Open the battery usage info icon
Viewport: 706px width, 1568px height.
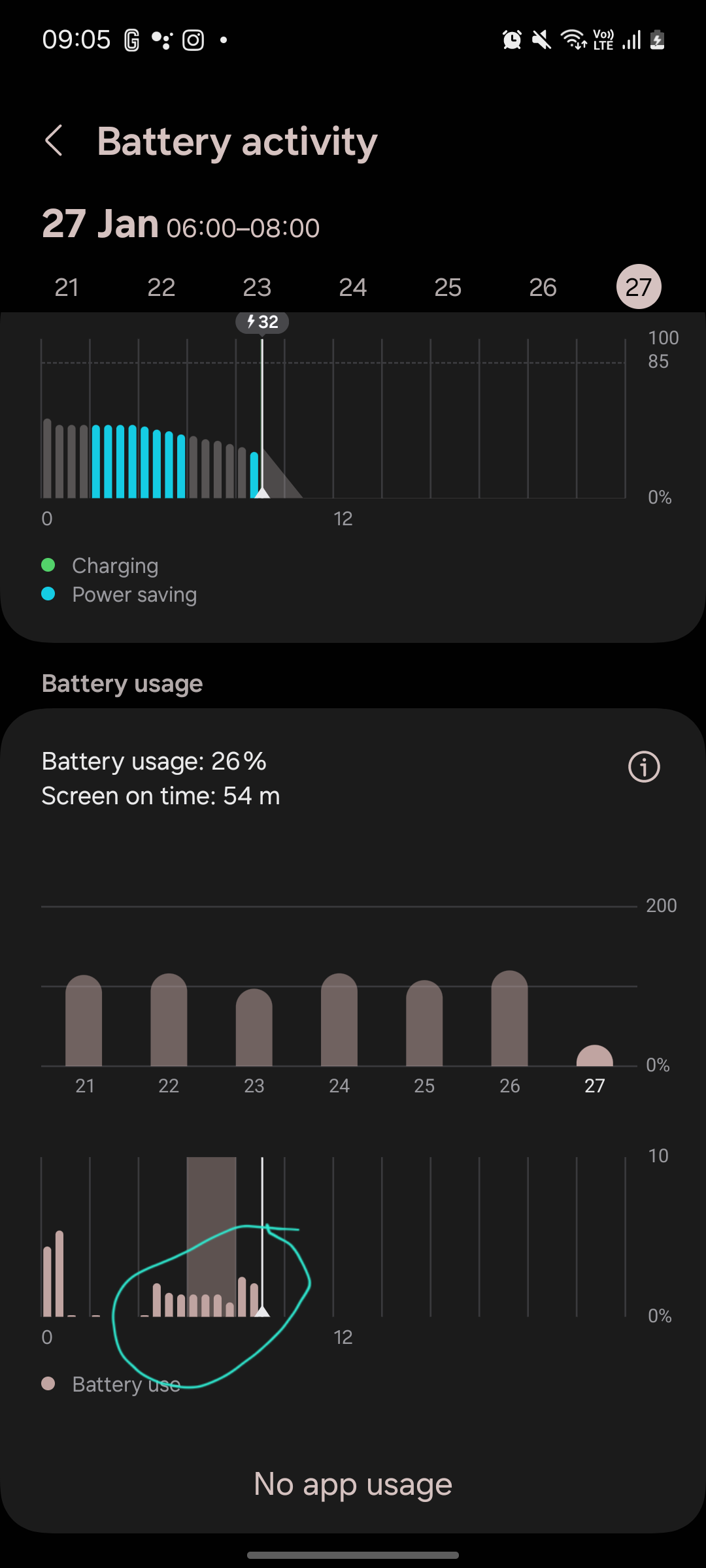coord(643,767)
